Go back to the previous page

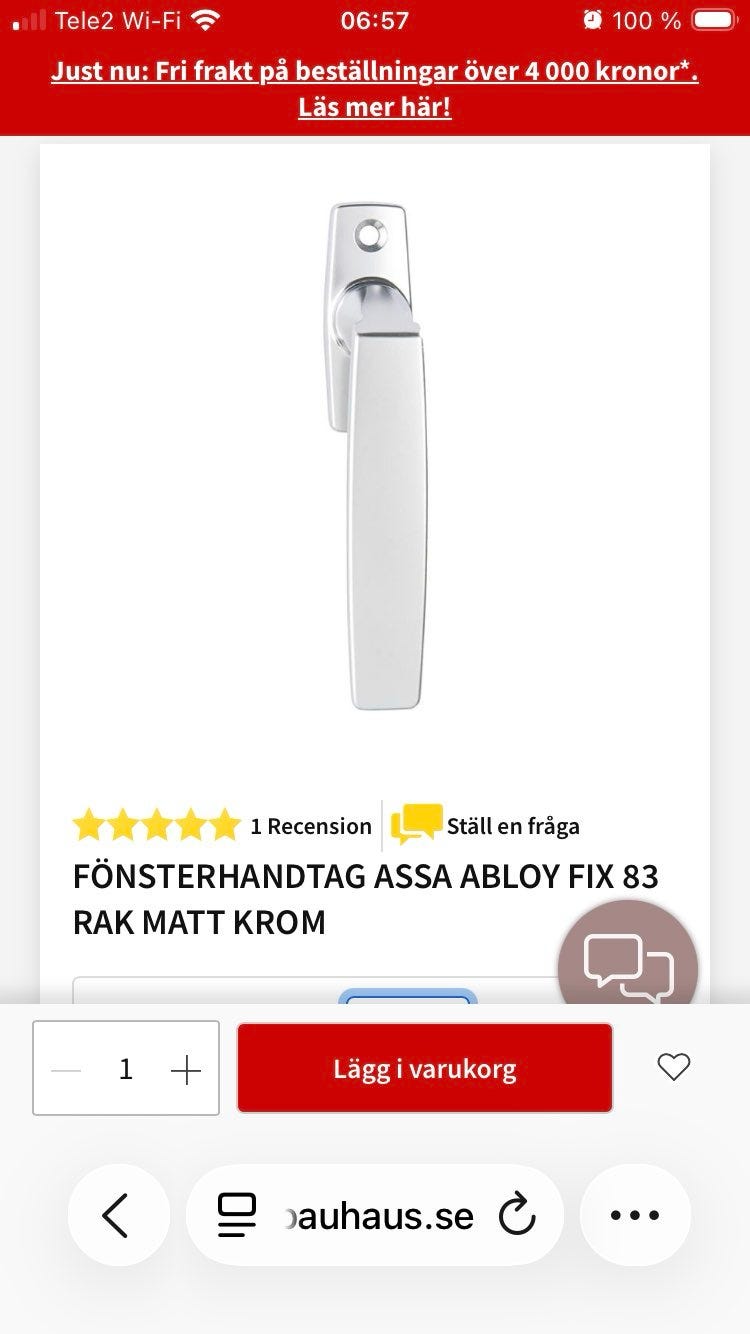pyautogui.click(x=116, y=1216)
